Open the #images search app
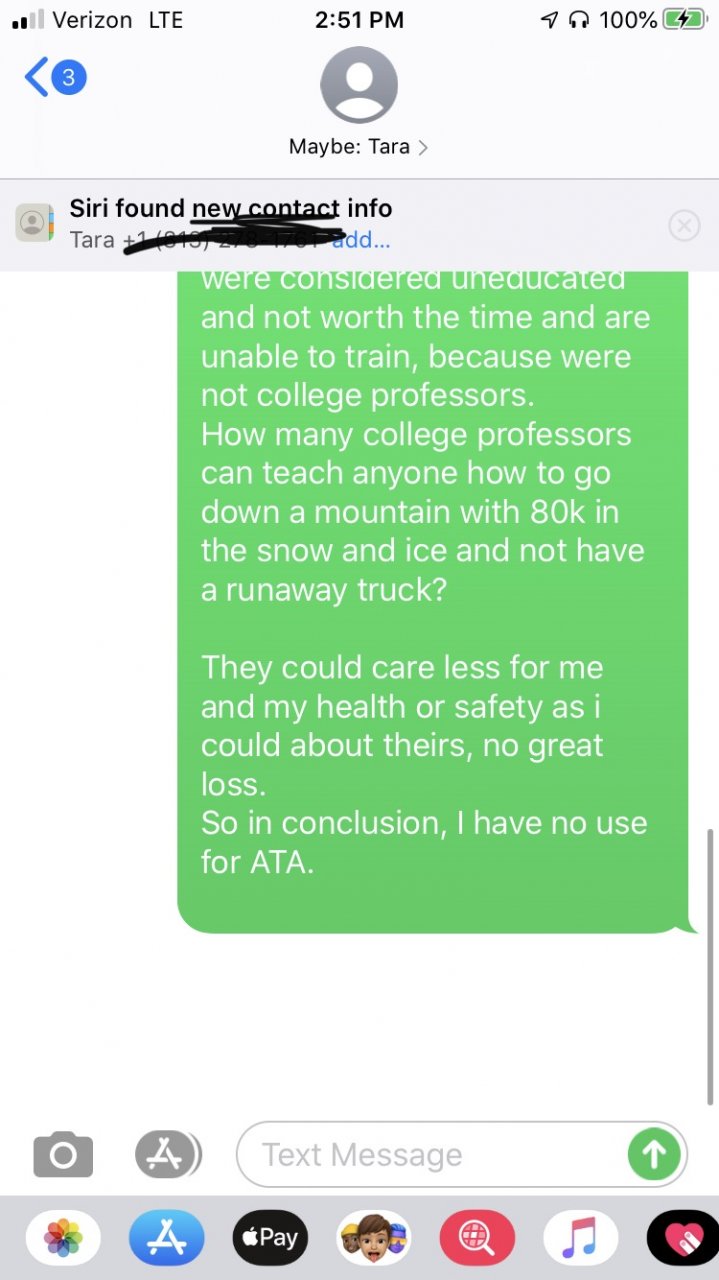 coord(477,1238)
